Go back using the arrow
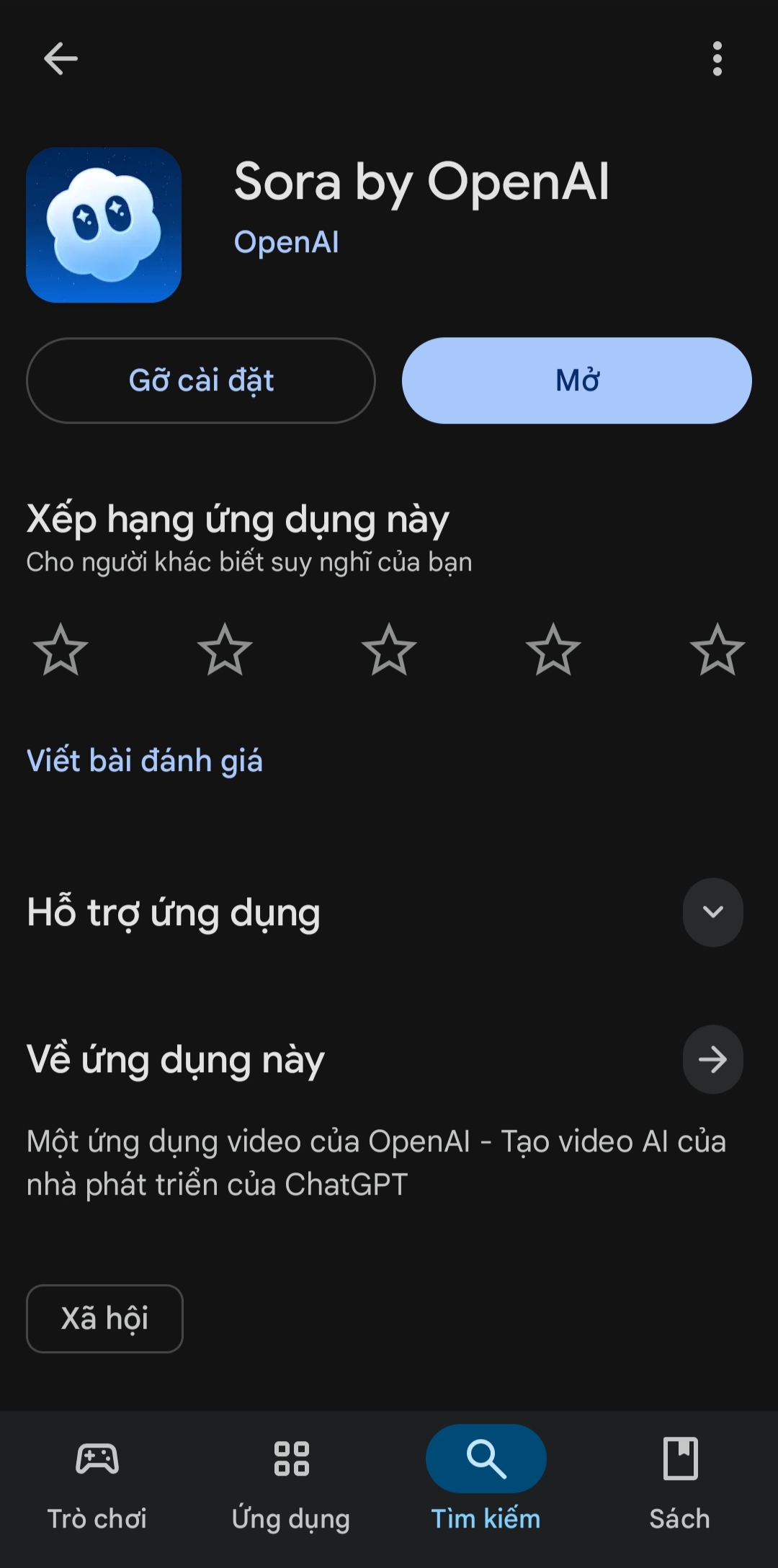Screen dimensions: 778x1568 (61, 58)
